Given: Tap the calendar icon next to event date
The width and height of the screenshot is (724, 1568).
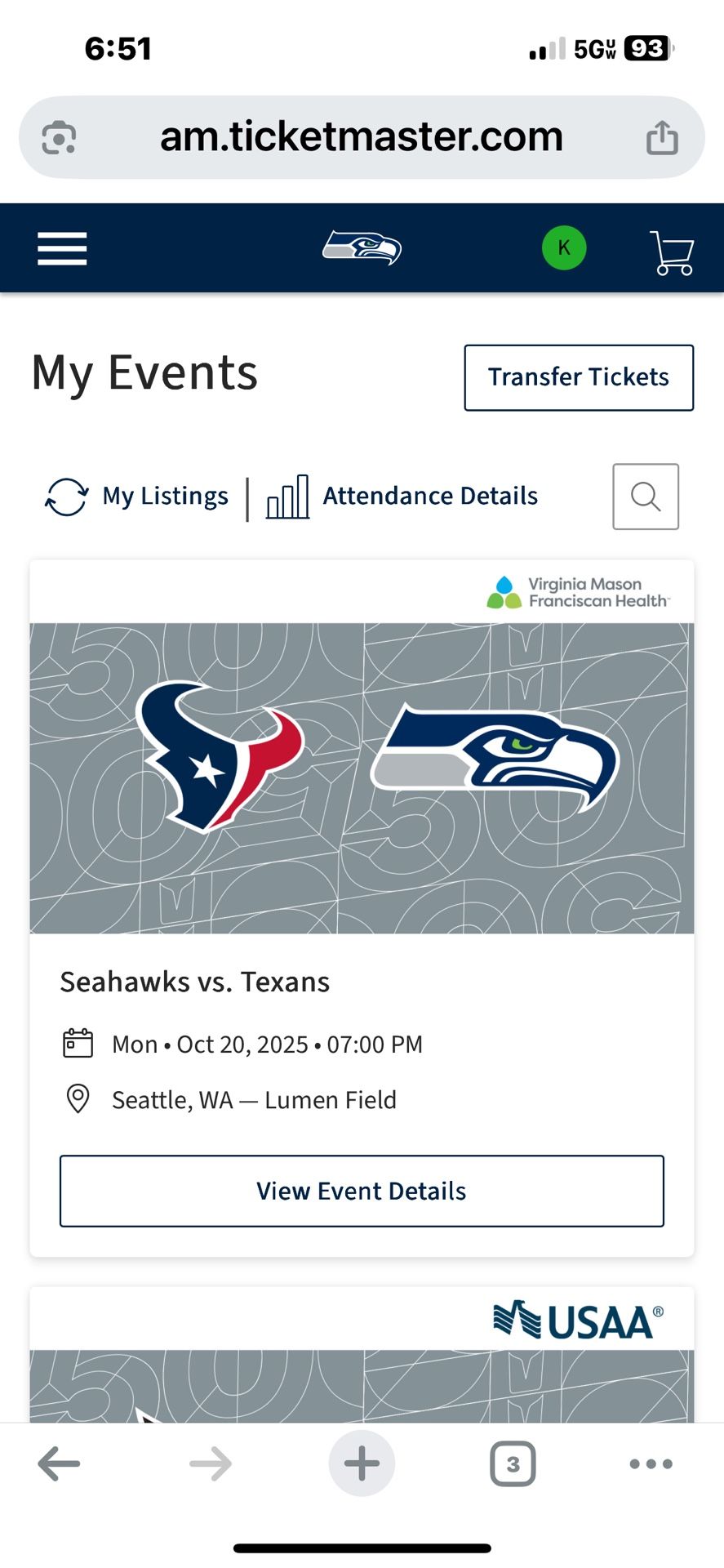Looking at the screenshot, I should pyautogui.click(x=78, y=1044).
